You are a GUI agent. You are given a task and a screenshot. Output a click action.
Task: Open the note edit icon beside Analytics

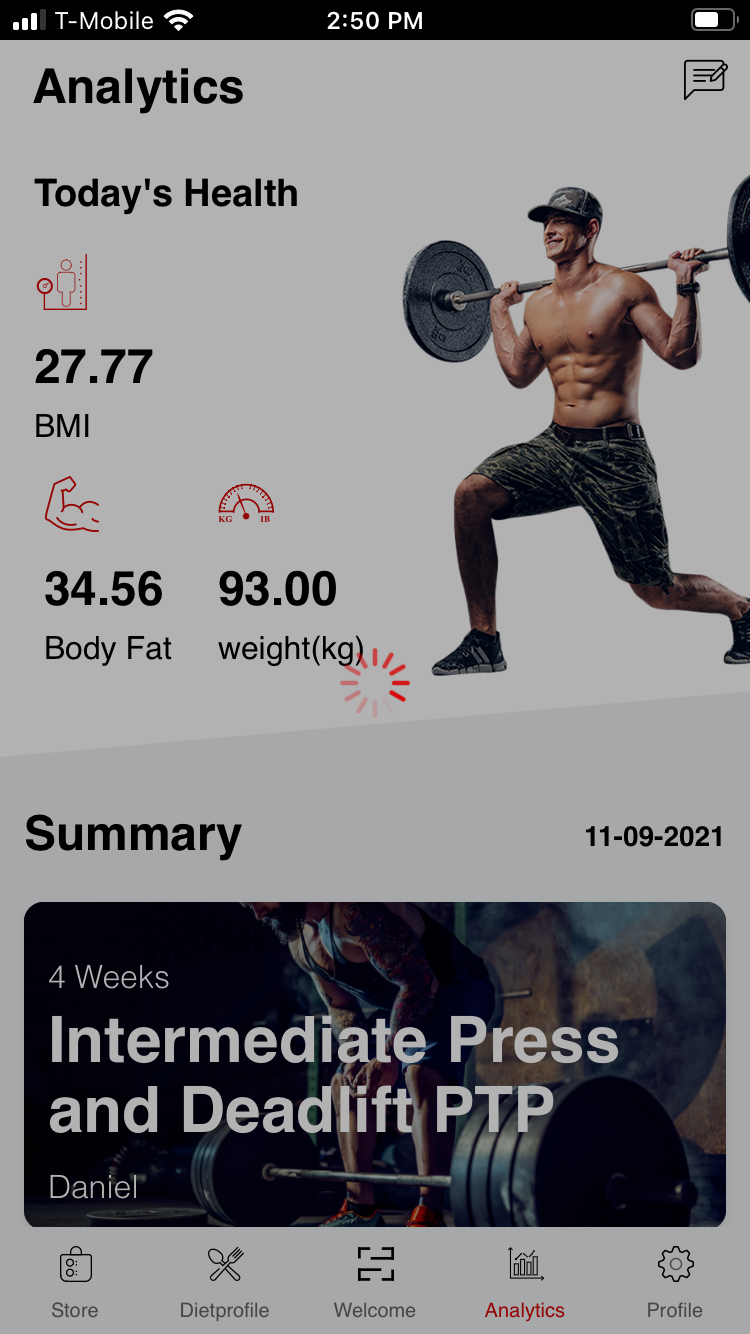[705, 80]
